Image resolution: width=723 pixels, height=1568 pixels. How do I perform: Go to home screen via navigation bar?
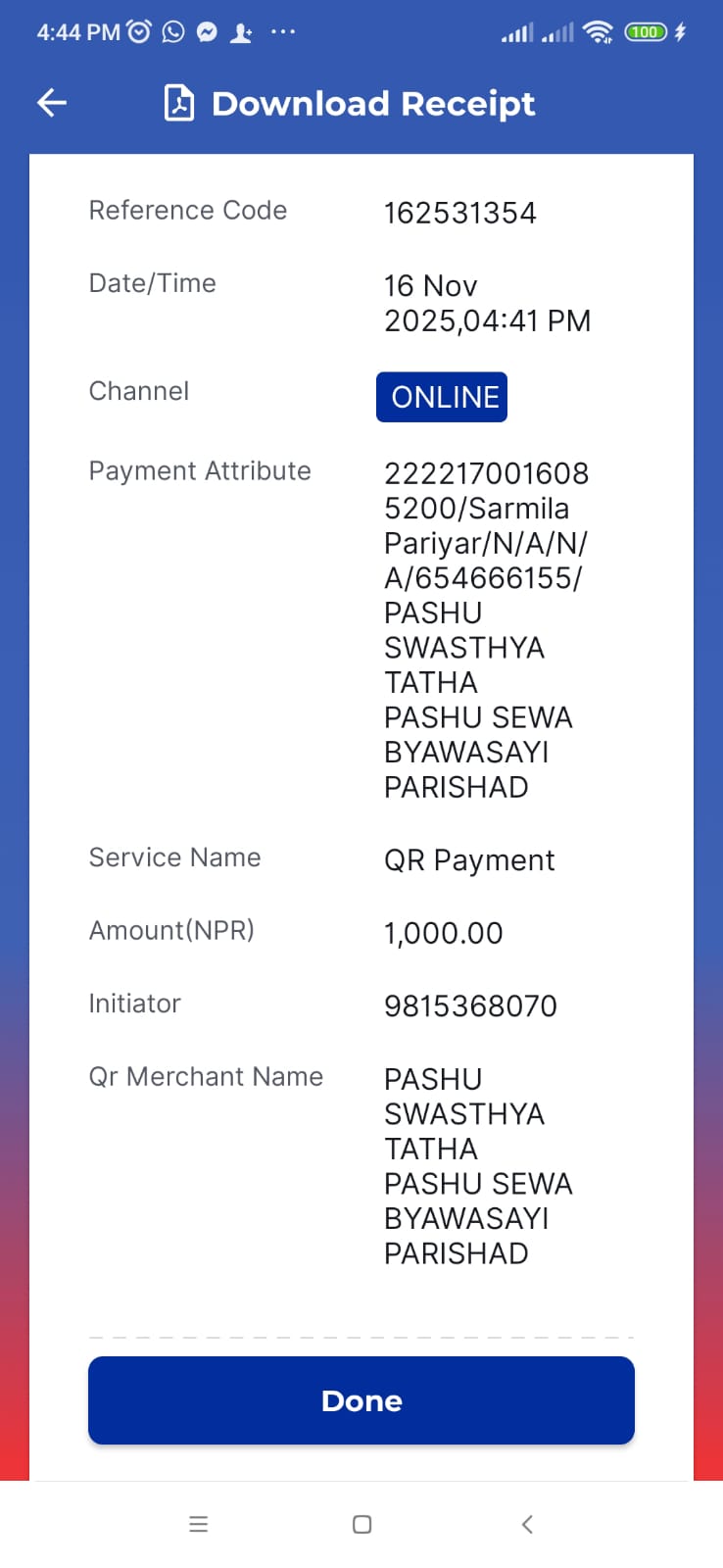pyautogui.click(x=361, y=1524)
